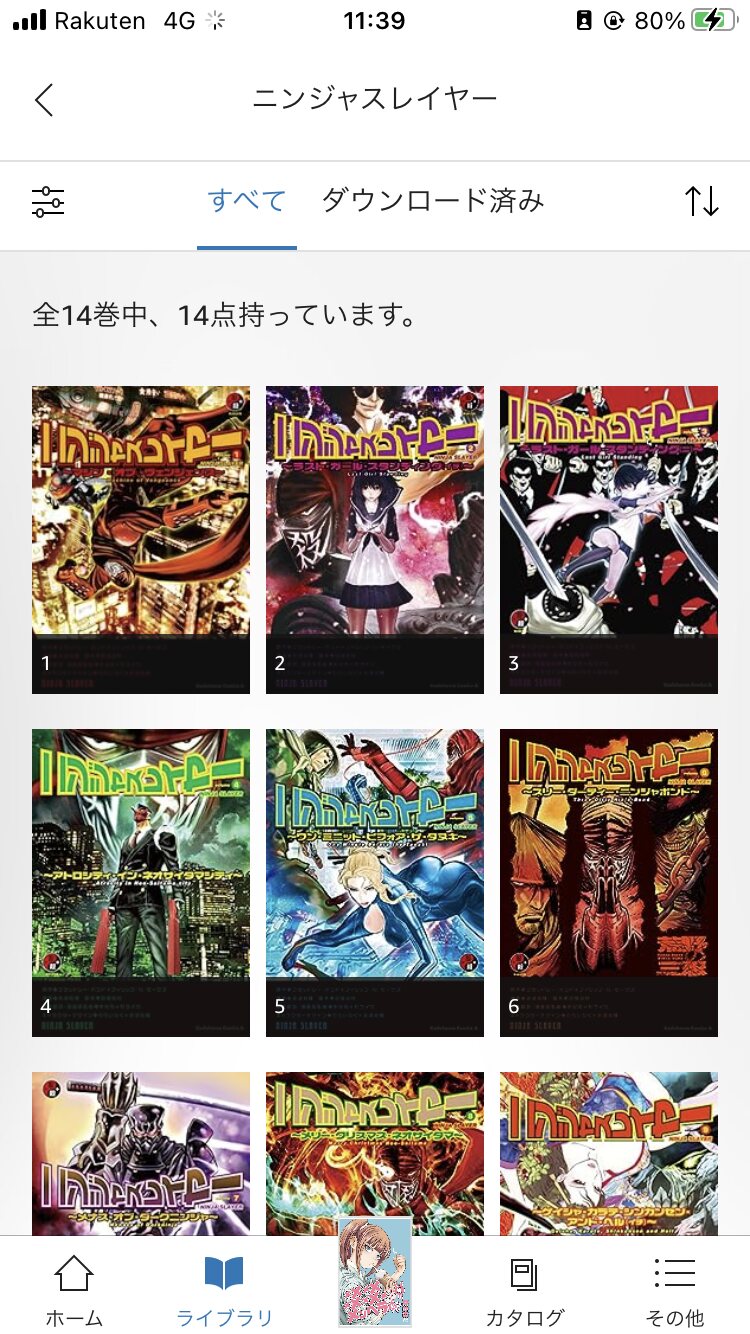
Task: Open volume 2 cover
Action: point(375,540)
